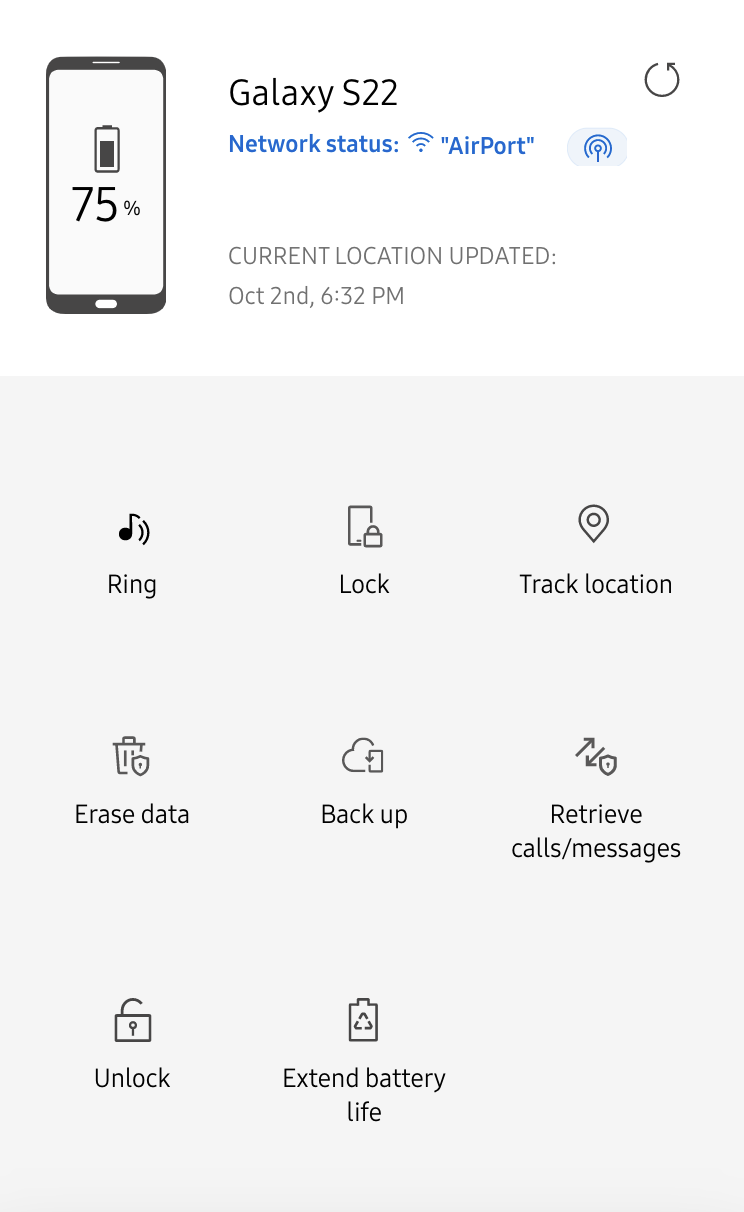Select the Extend battery life icon
744x1212 pixels.
pos(363,1020)
